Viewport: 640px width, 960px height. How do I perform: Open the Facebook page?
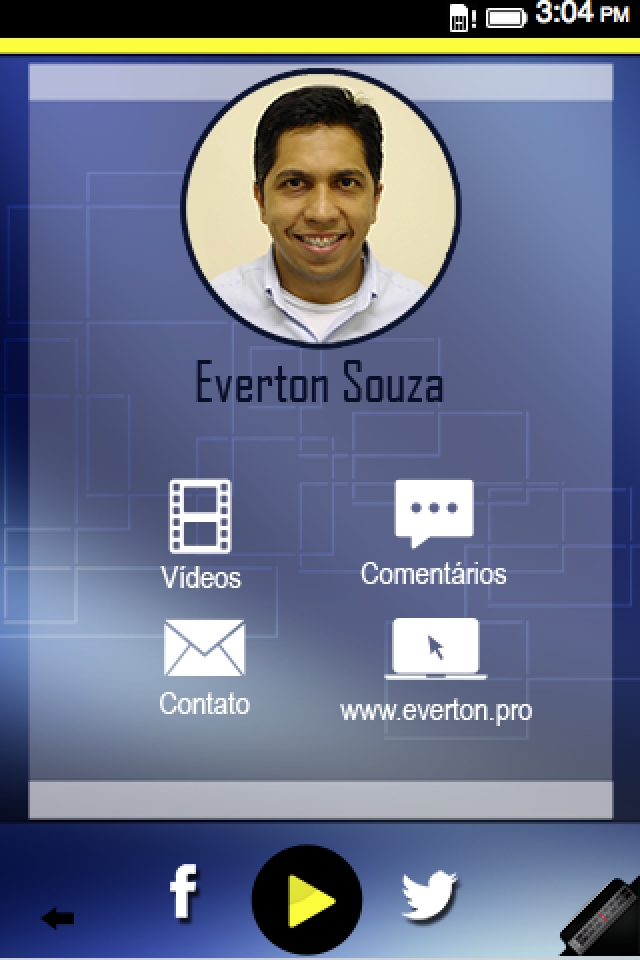point(183,892)
